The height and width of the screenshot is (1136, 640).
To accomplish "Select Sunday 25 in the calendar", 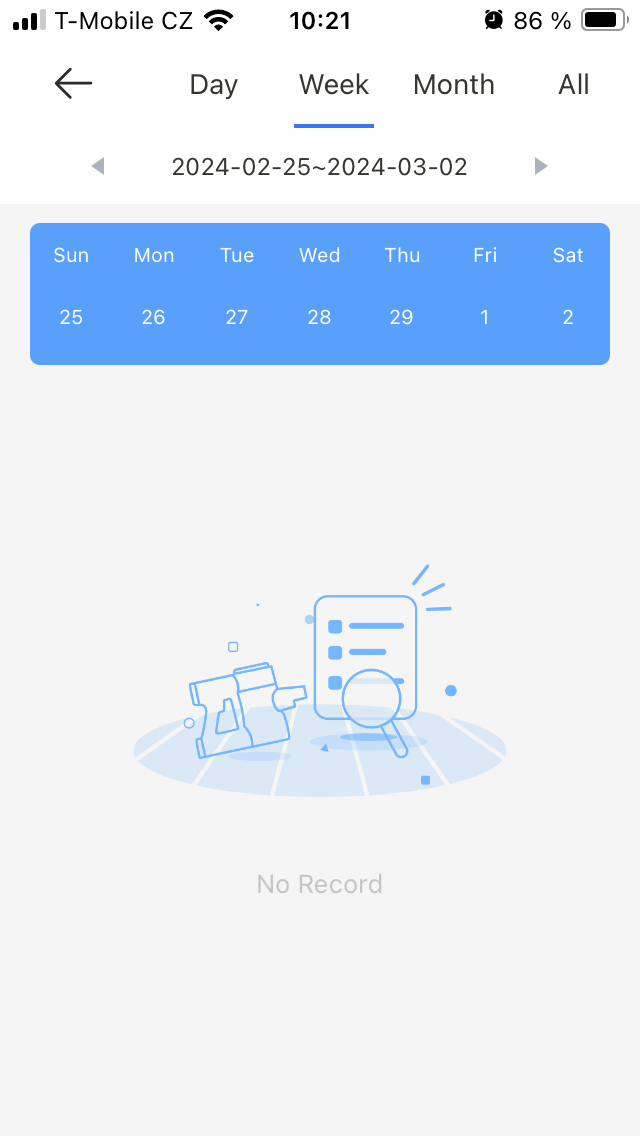I will pyautogui.click(x=71, y=317).
